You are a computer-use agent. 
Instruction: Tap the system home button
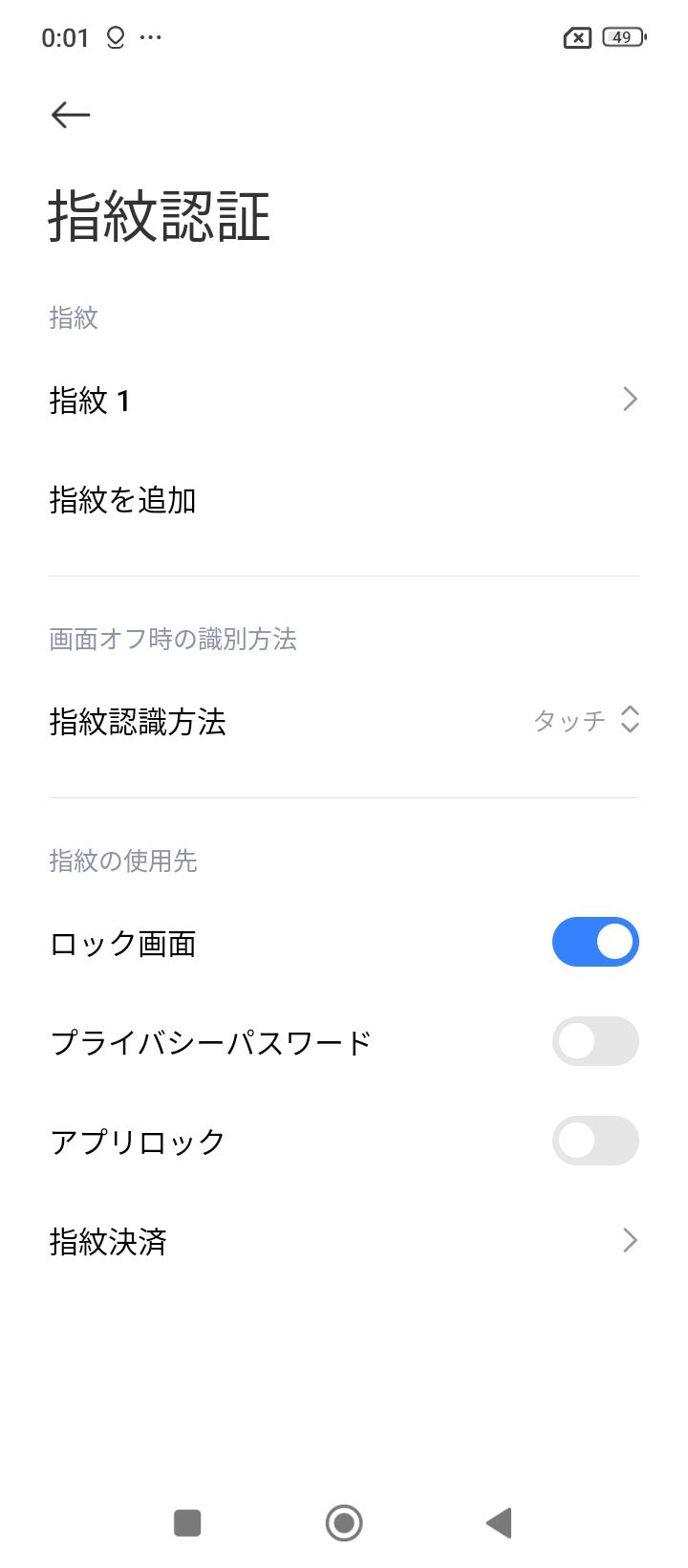344,1523
